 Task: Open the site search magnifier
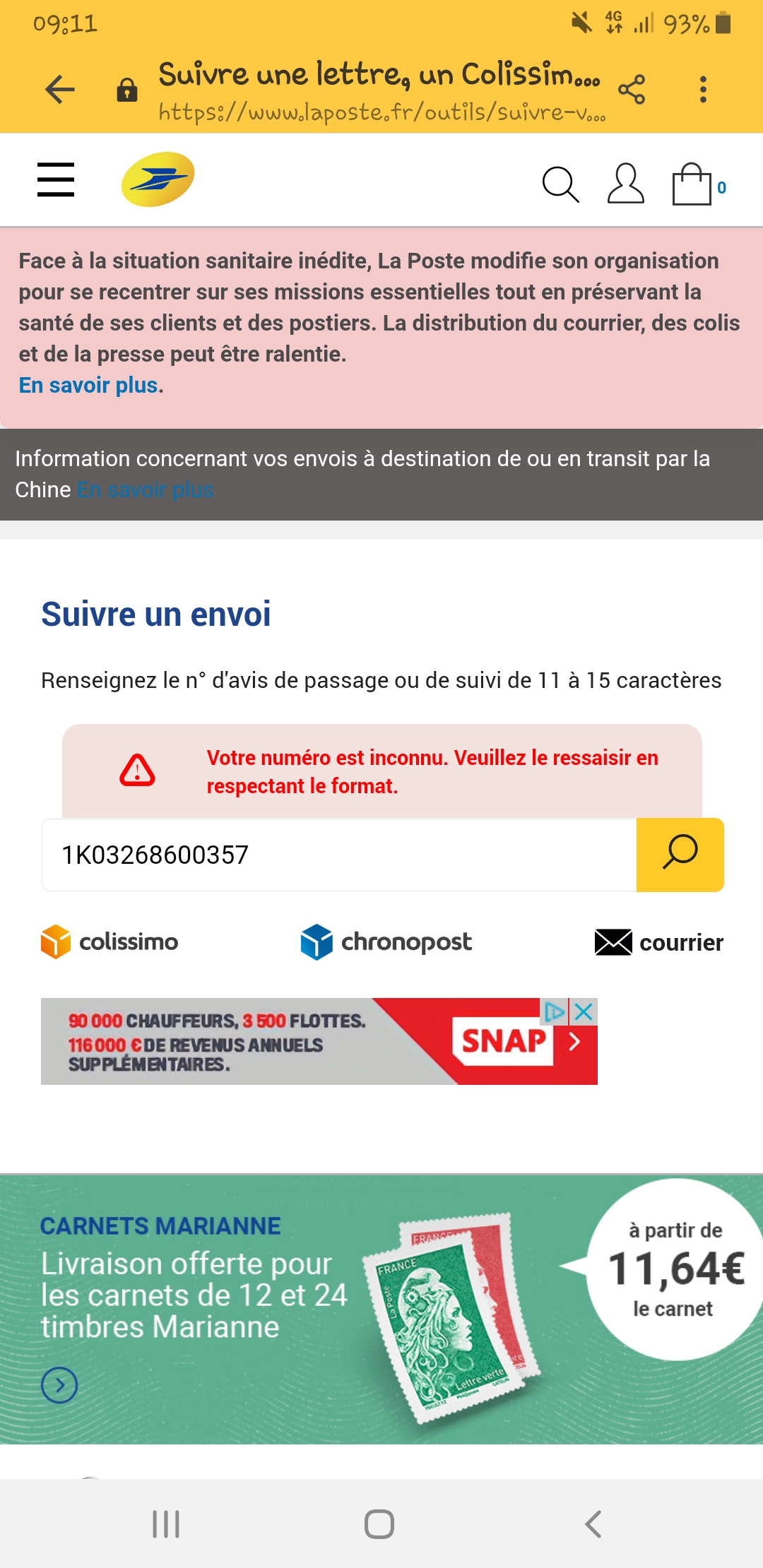560,185
